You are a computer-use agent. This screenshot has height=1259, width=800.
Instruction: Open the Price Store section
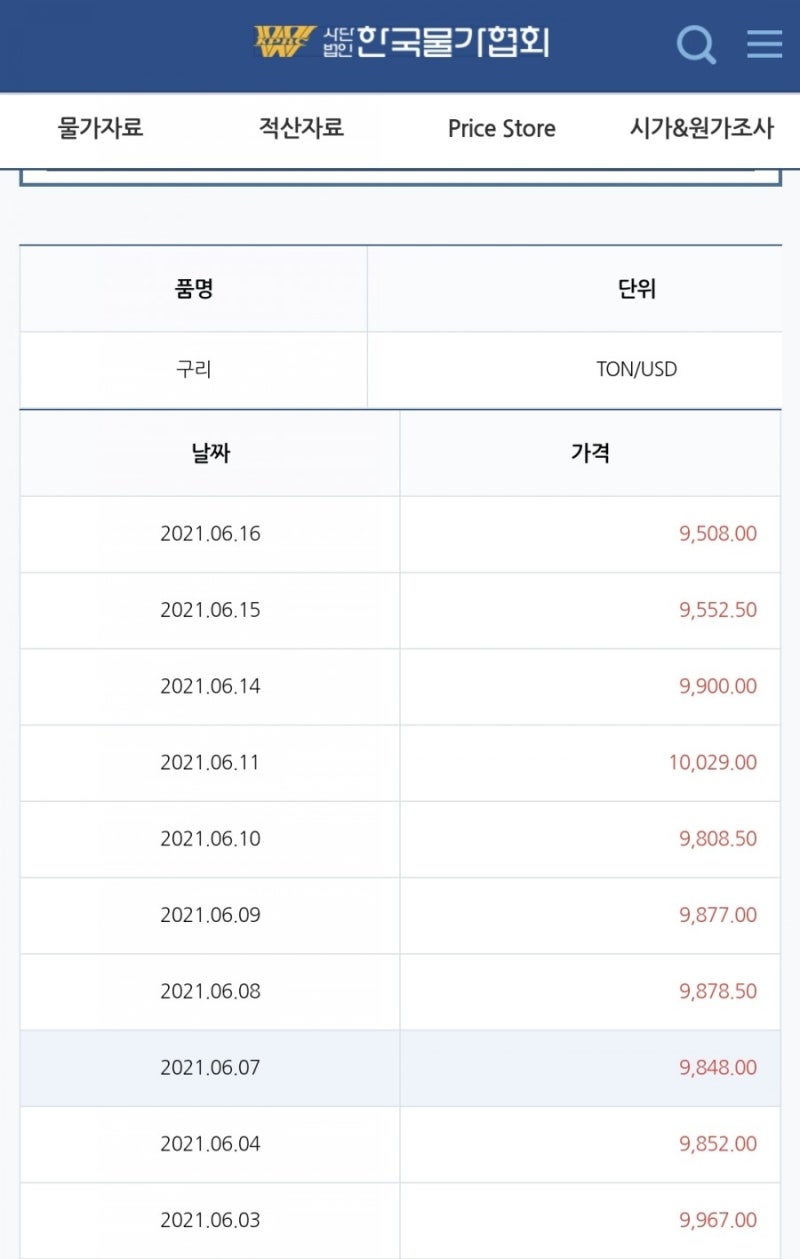click(501, 129)
